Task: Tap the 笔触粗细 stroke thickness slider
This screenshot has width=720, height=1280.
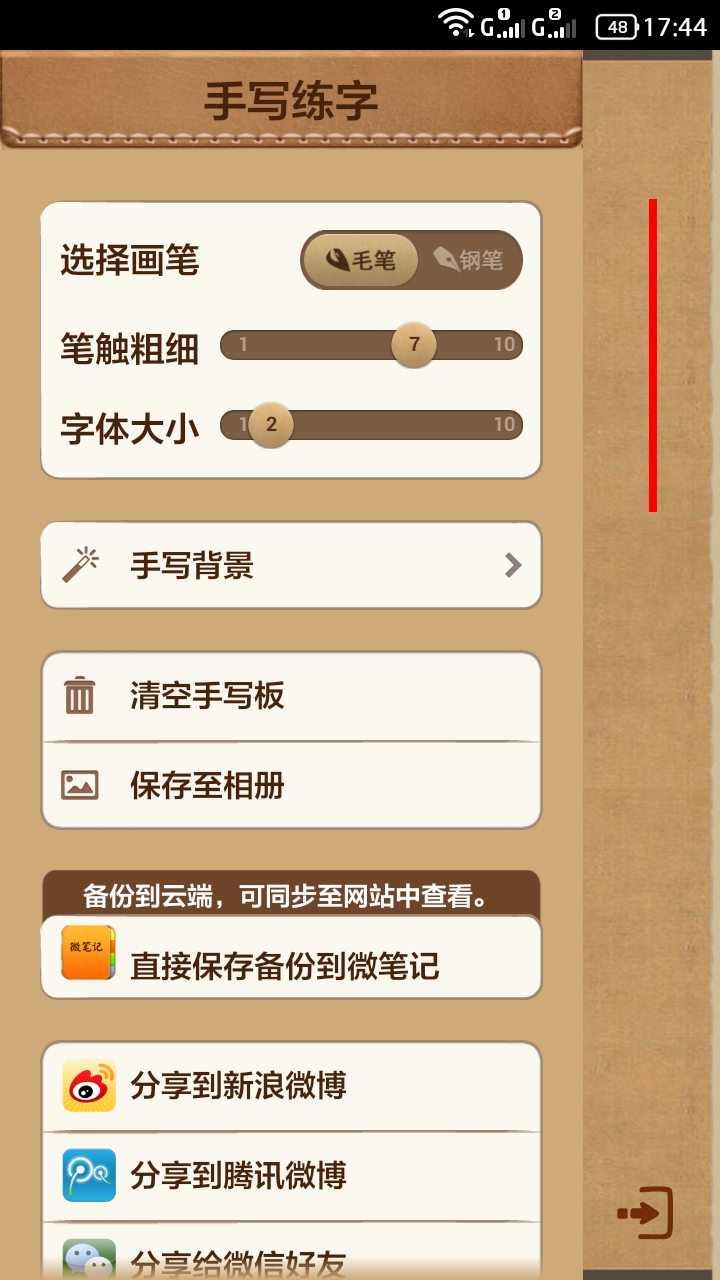Action: 371,345
